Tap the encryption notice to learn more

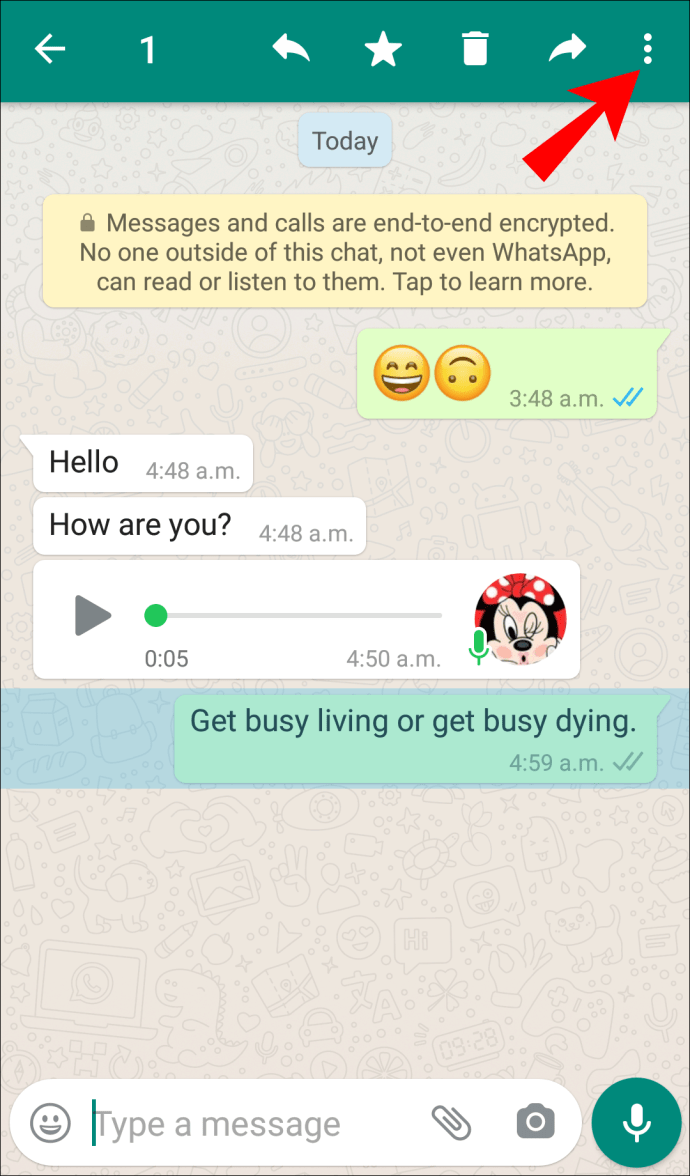(344, 251)
